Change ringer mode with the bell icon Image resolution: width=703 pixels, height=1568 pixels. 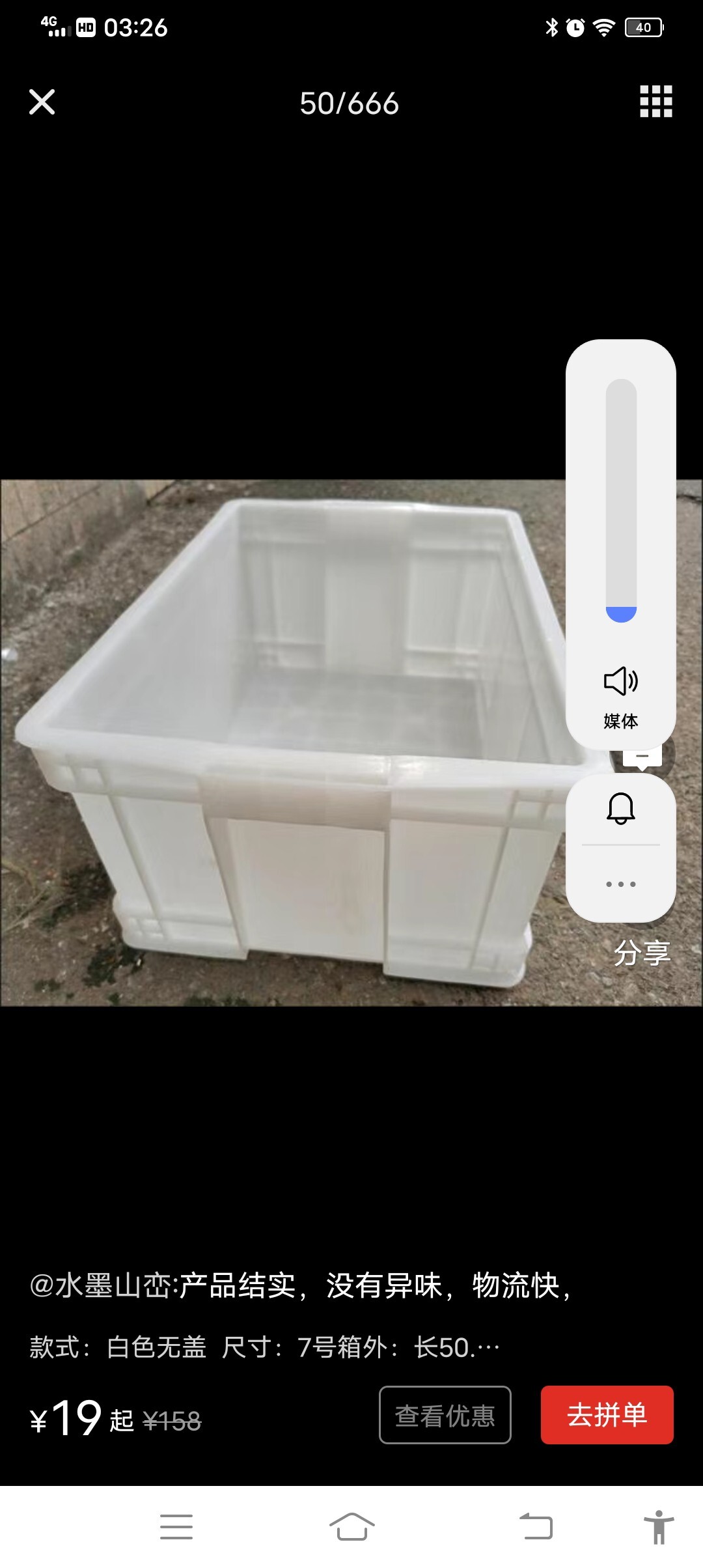point(621,808)
